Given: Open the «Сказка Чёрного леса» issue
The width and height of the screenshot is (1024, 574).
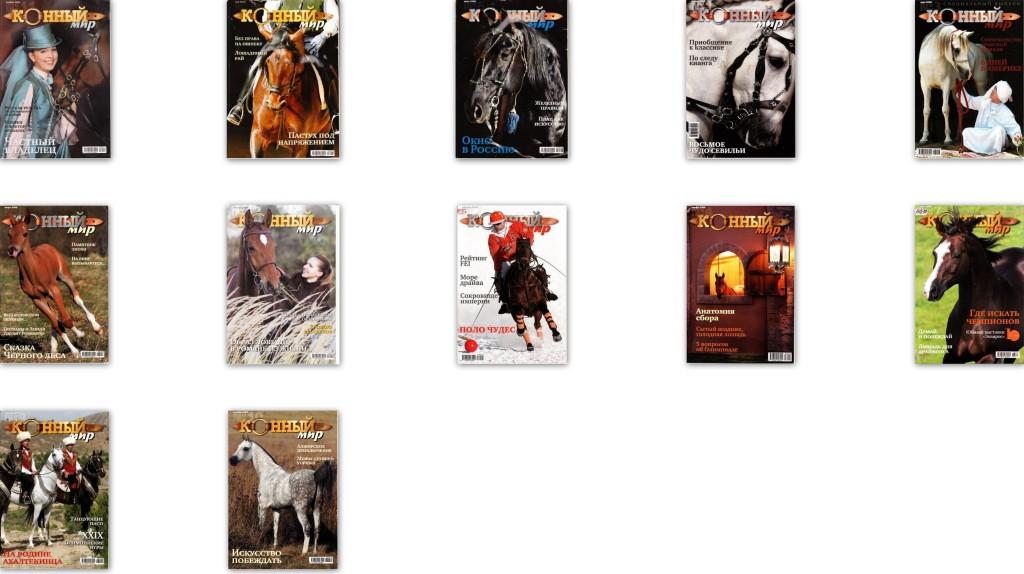Looking at the screenshot, I should [55, 284].
